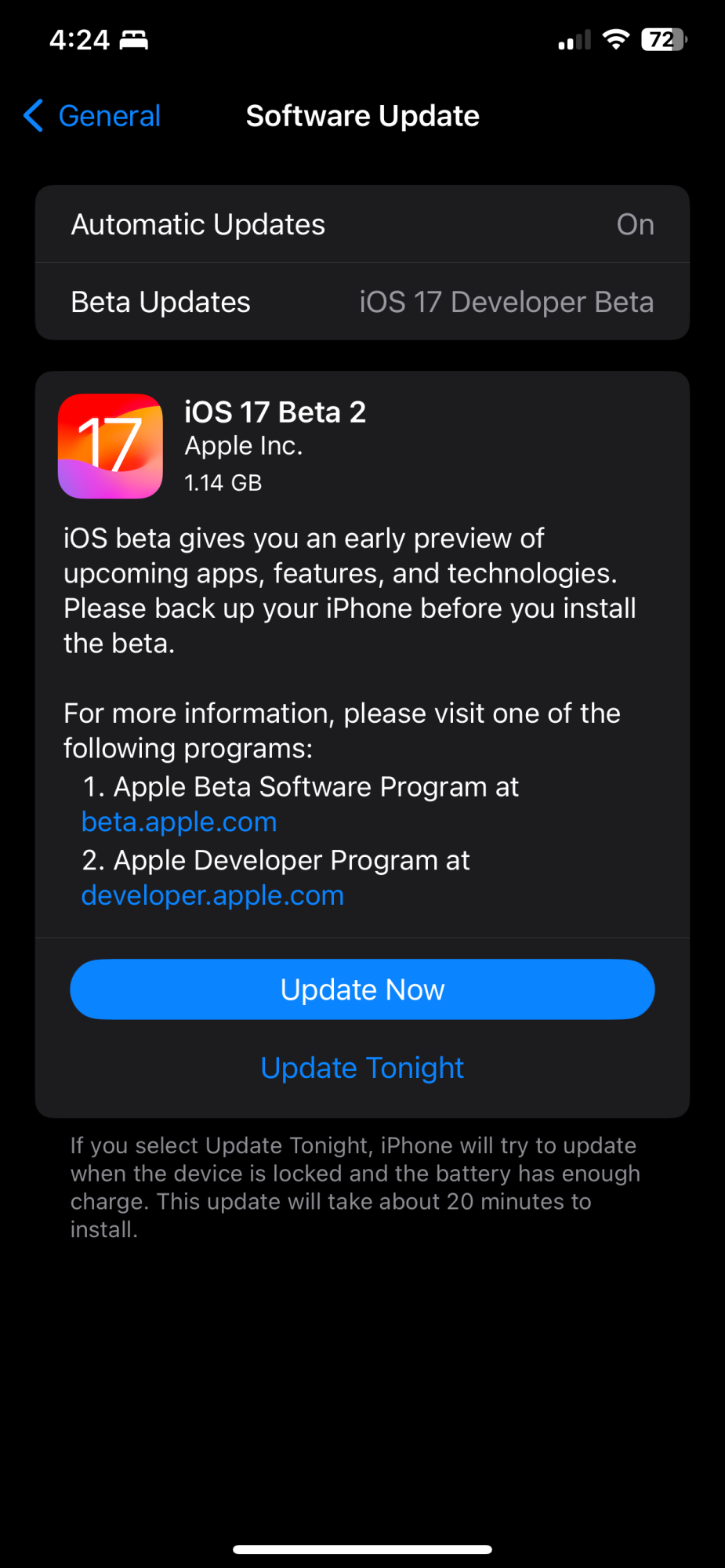Go back to General settings
Image resolution: width=725 pixels, height=1568 pixels.
pyautogui.click(x=92, y=116)
